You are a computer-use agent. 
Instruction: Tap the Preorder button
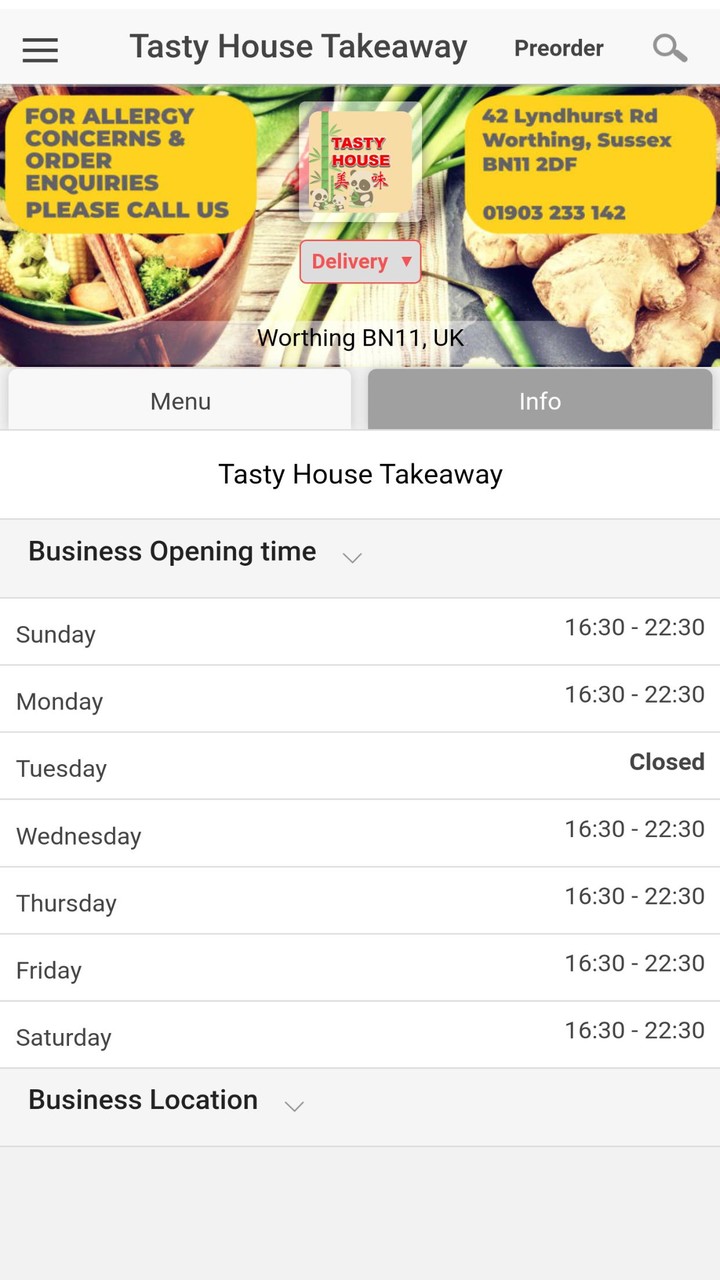coord(558,48)
